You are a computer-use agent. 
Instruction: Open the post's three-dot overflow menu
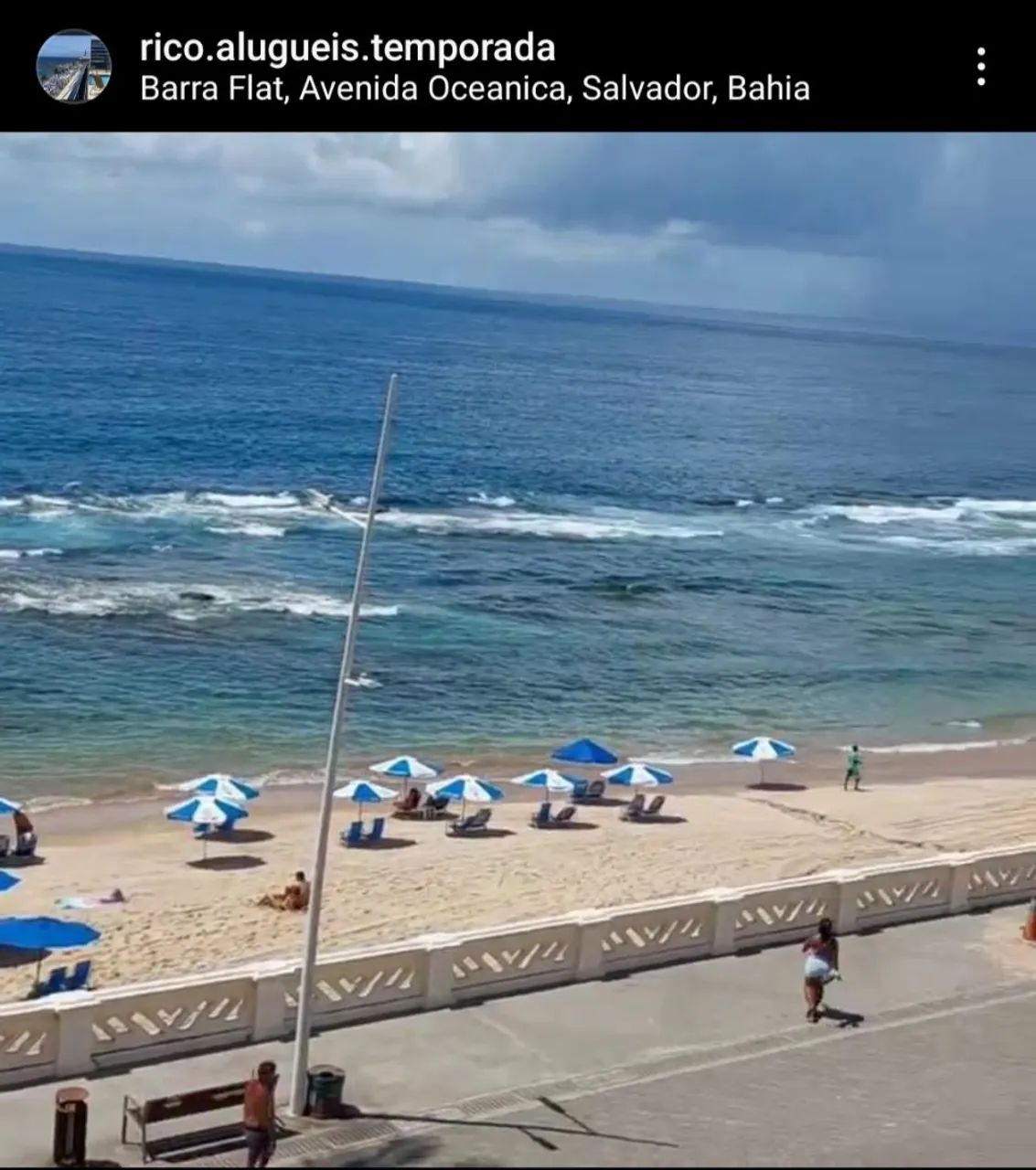980,67
